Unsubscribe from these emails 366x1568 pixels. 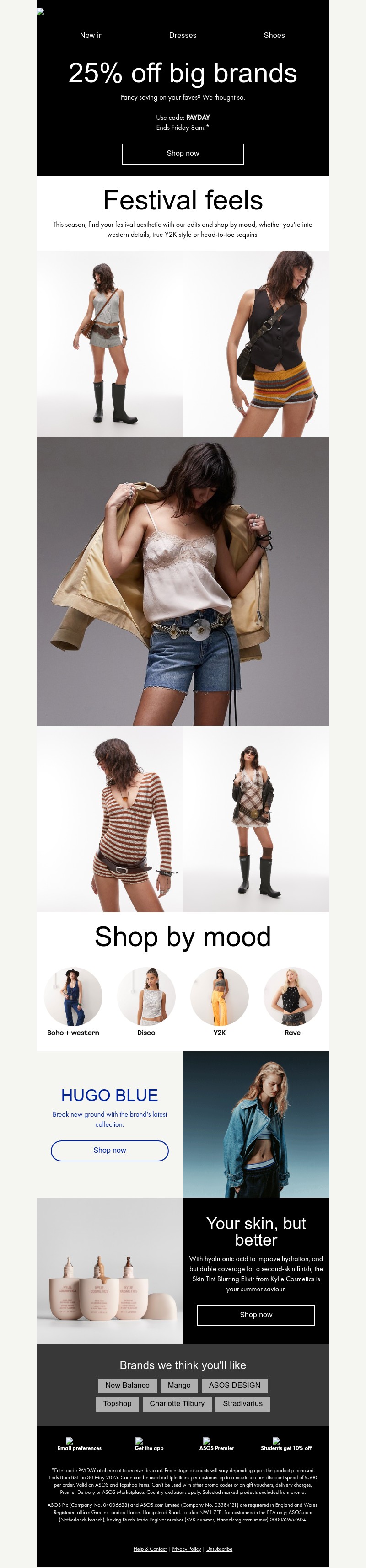tap(219, 1548)
